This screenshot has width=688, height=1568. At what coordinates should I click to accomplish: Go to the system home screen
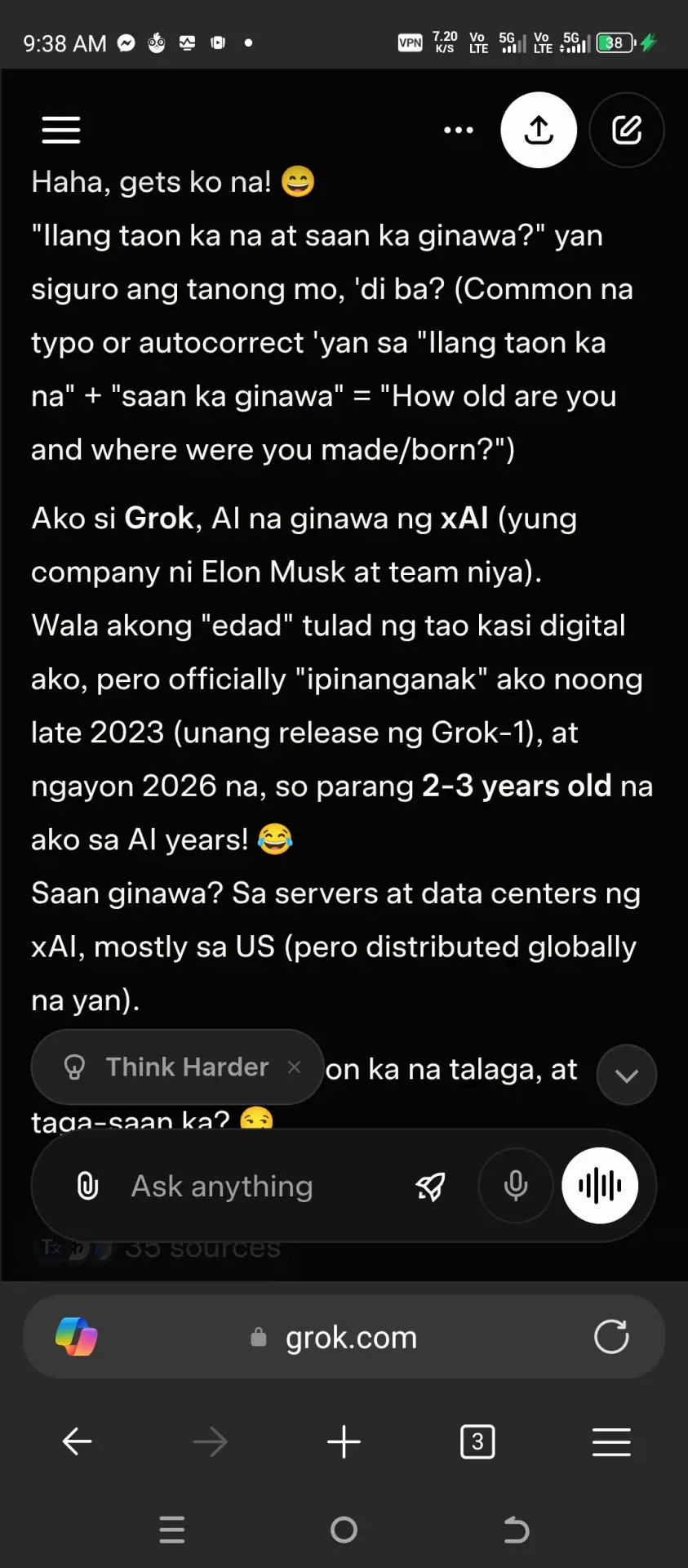tap(344, 1530)
